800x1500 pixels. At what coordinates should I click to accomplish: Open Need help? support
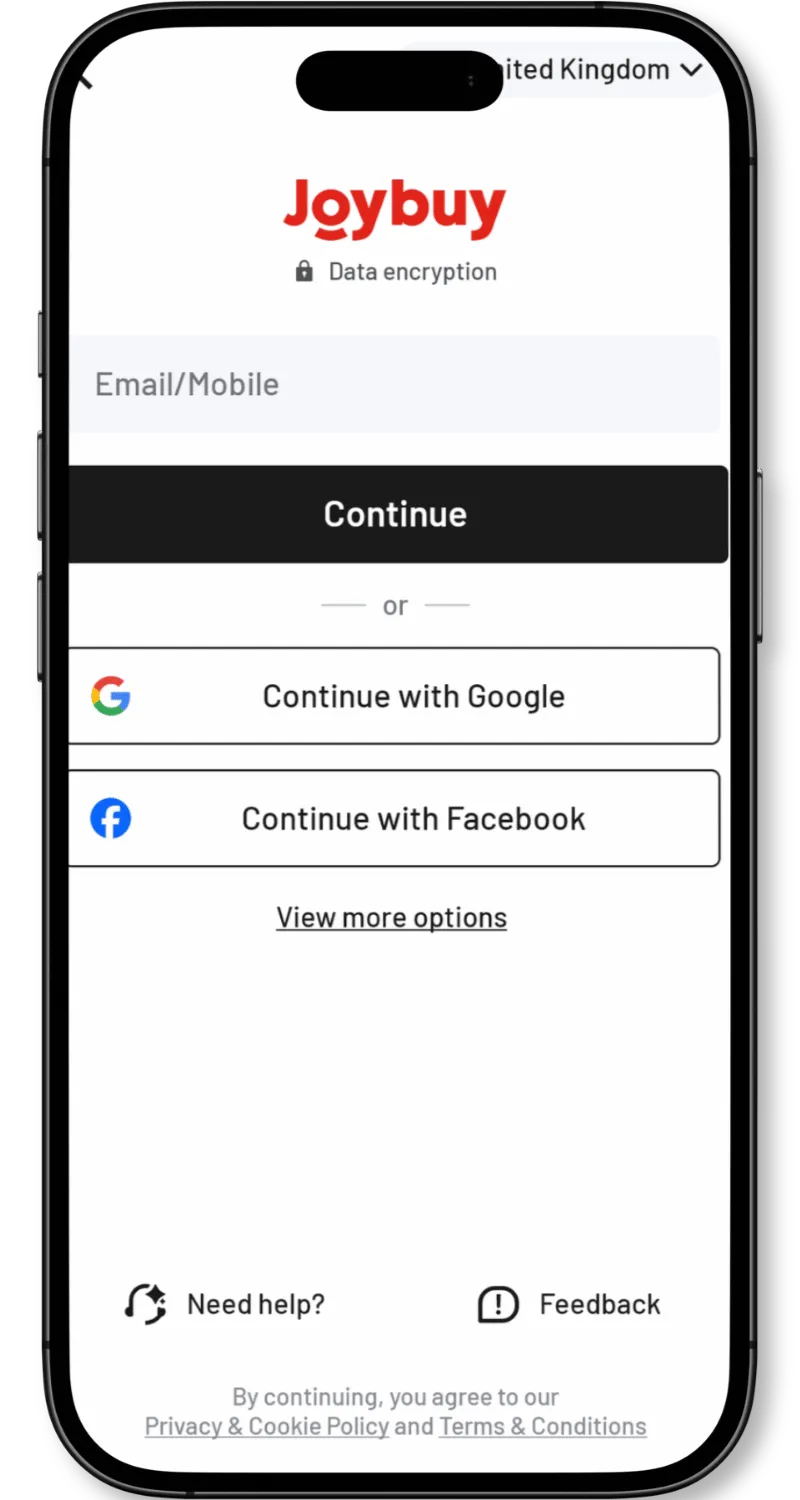click(225, 1304)
